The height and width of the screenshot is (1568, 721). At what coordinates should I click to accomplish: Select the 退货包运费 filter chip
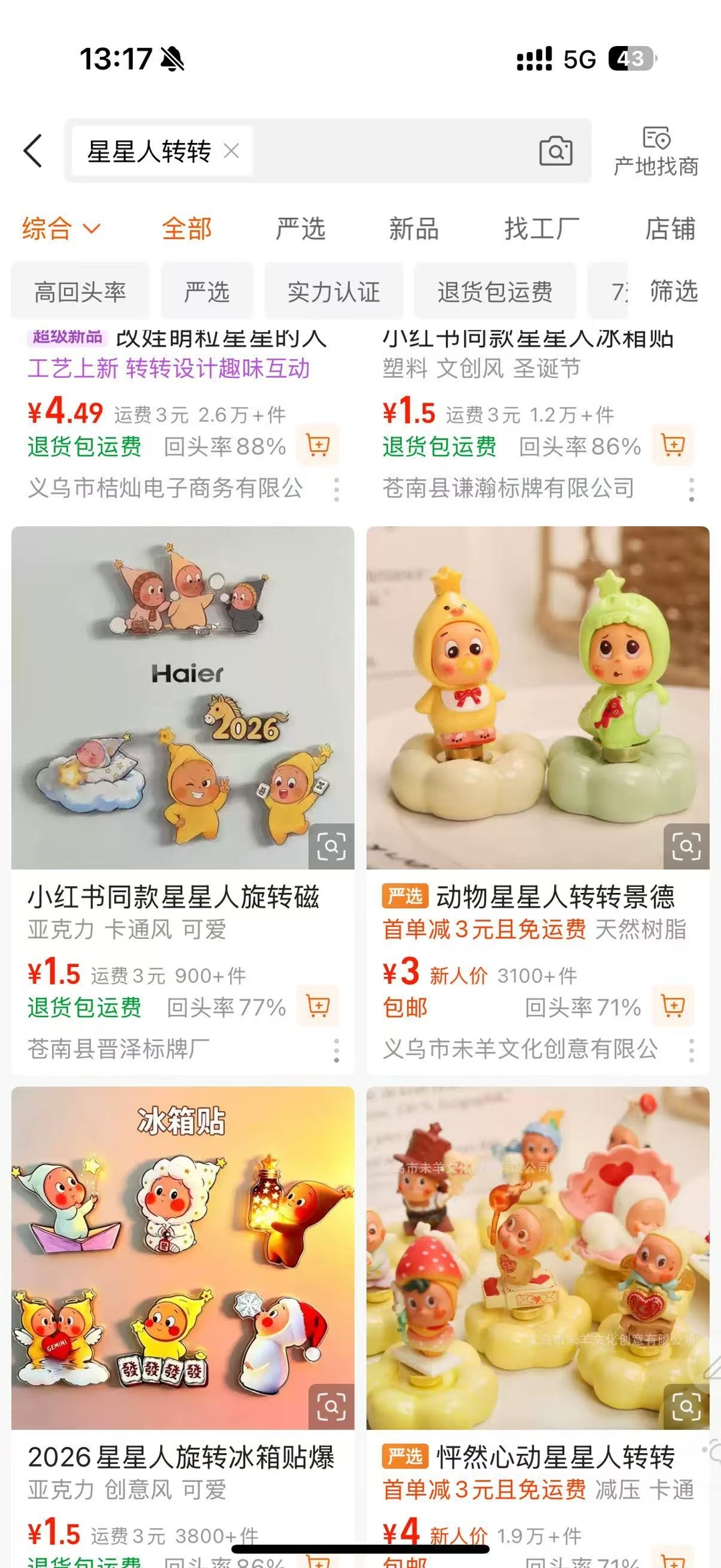(x=495, y=292)
